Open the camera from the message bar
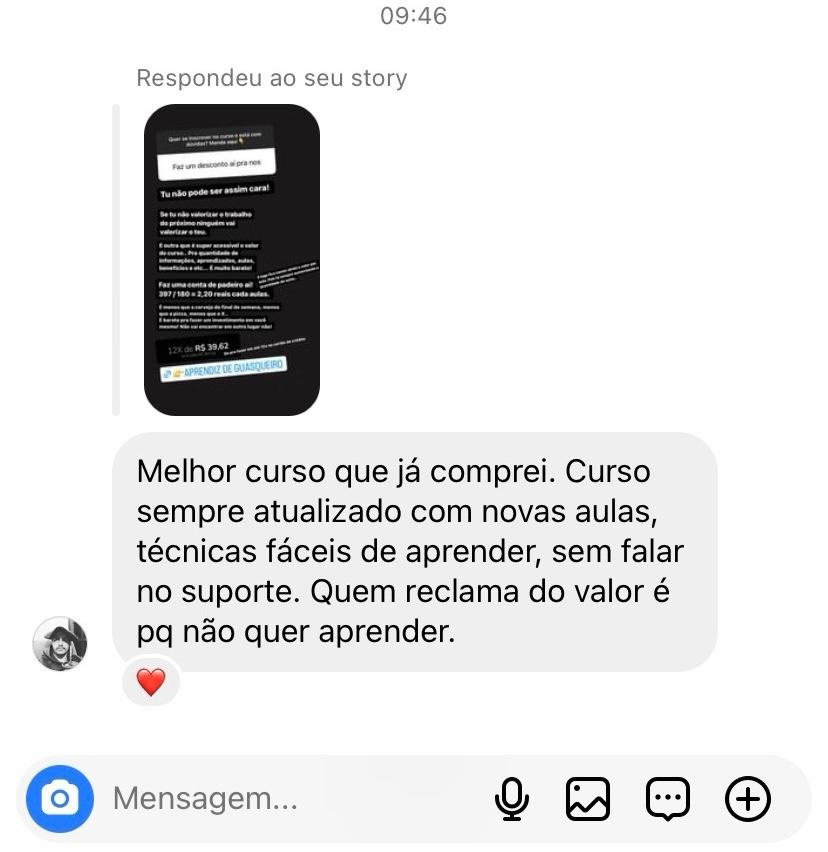Screen dimensions: 828x852 point(59,799)
